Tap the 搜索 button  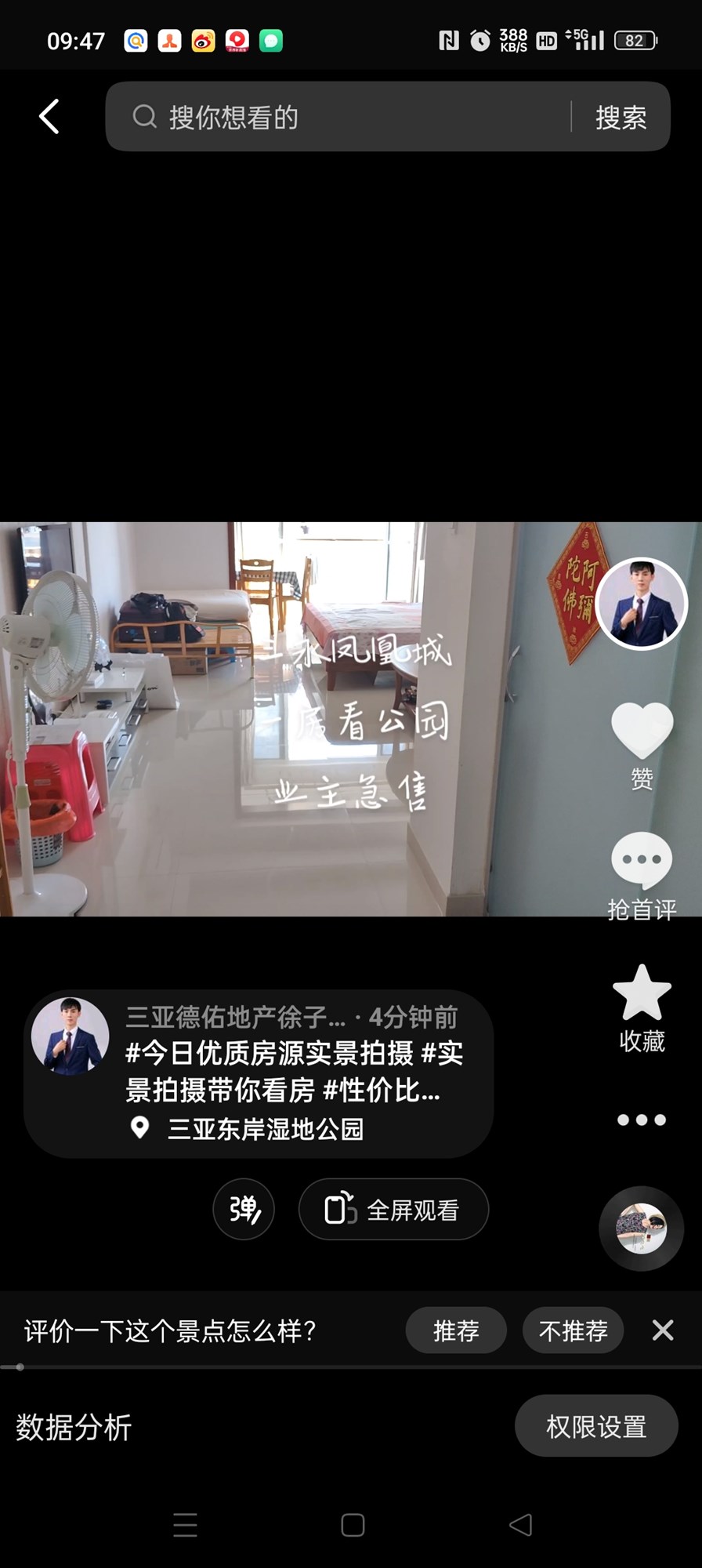coord(621,118)
